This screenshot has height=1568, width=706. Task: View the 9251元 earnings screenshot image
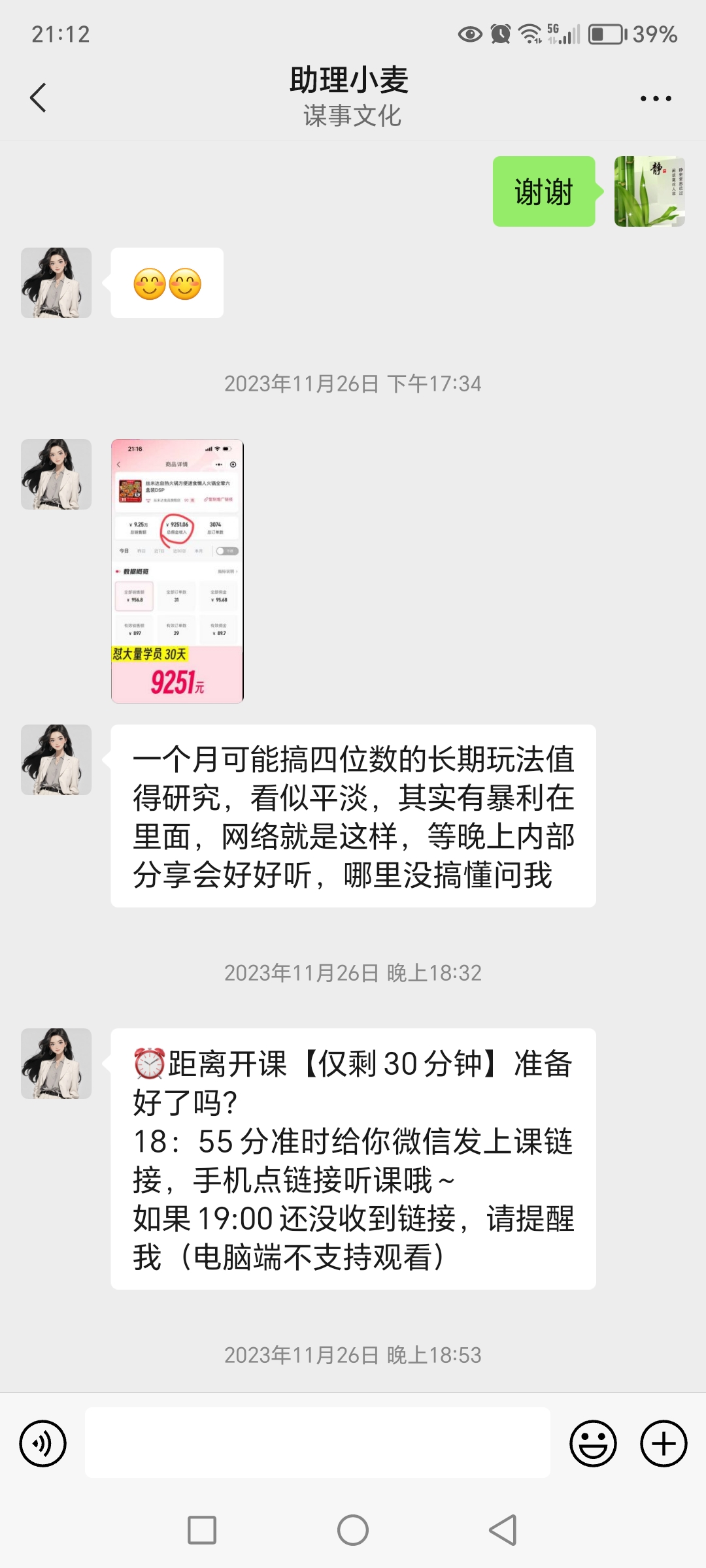(177, 571)
